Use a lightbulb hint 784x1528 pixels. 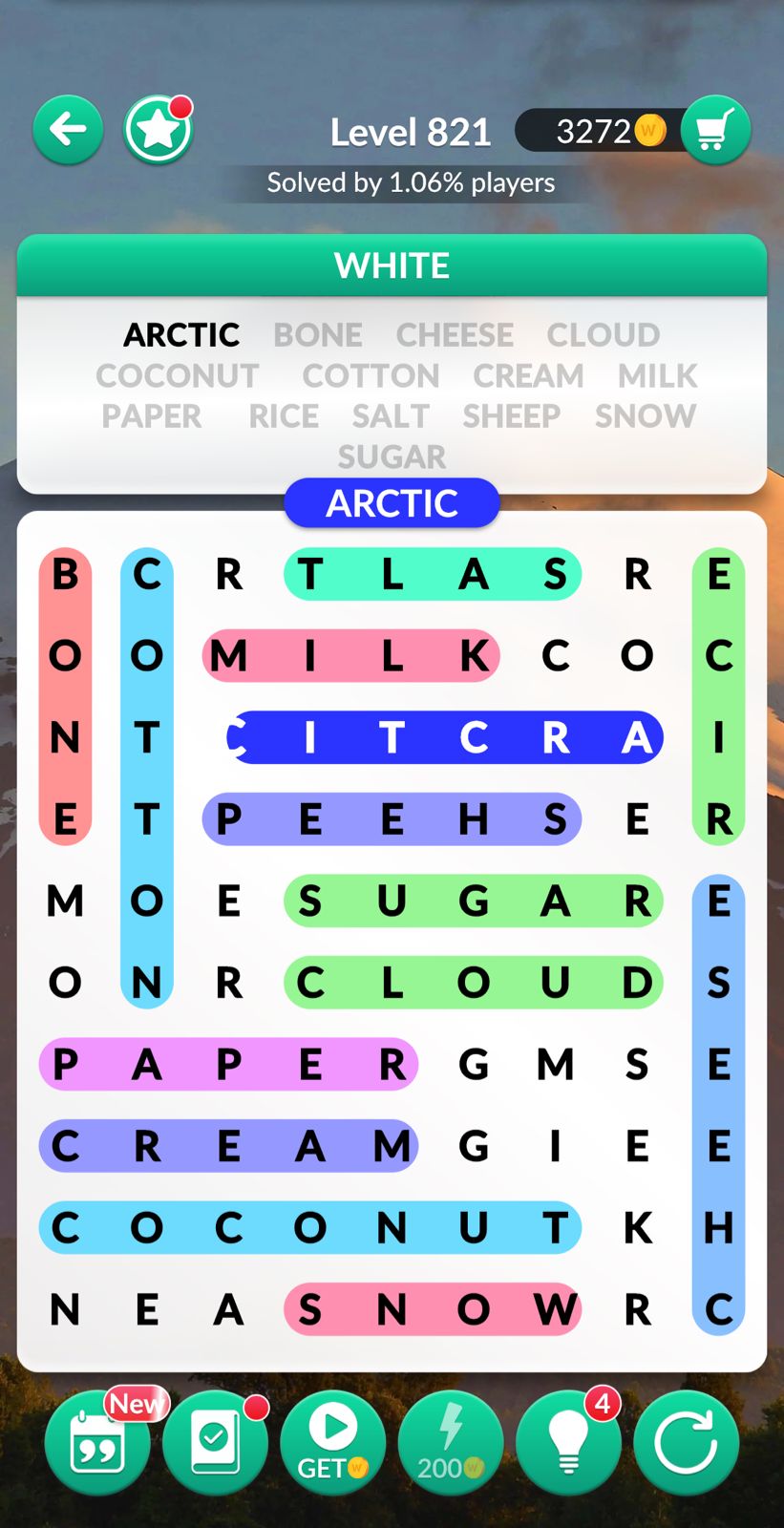(568, 1442)
